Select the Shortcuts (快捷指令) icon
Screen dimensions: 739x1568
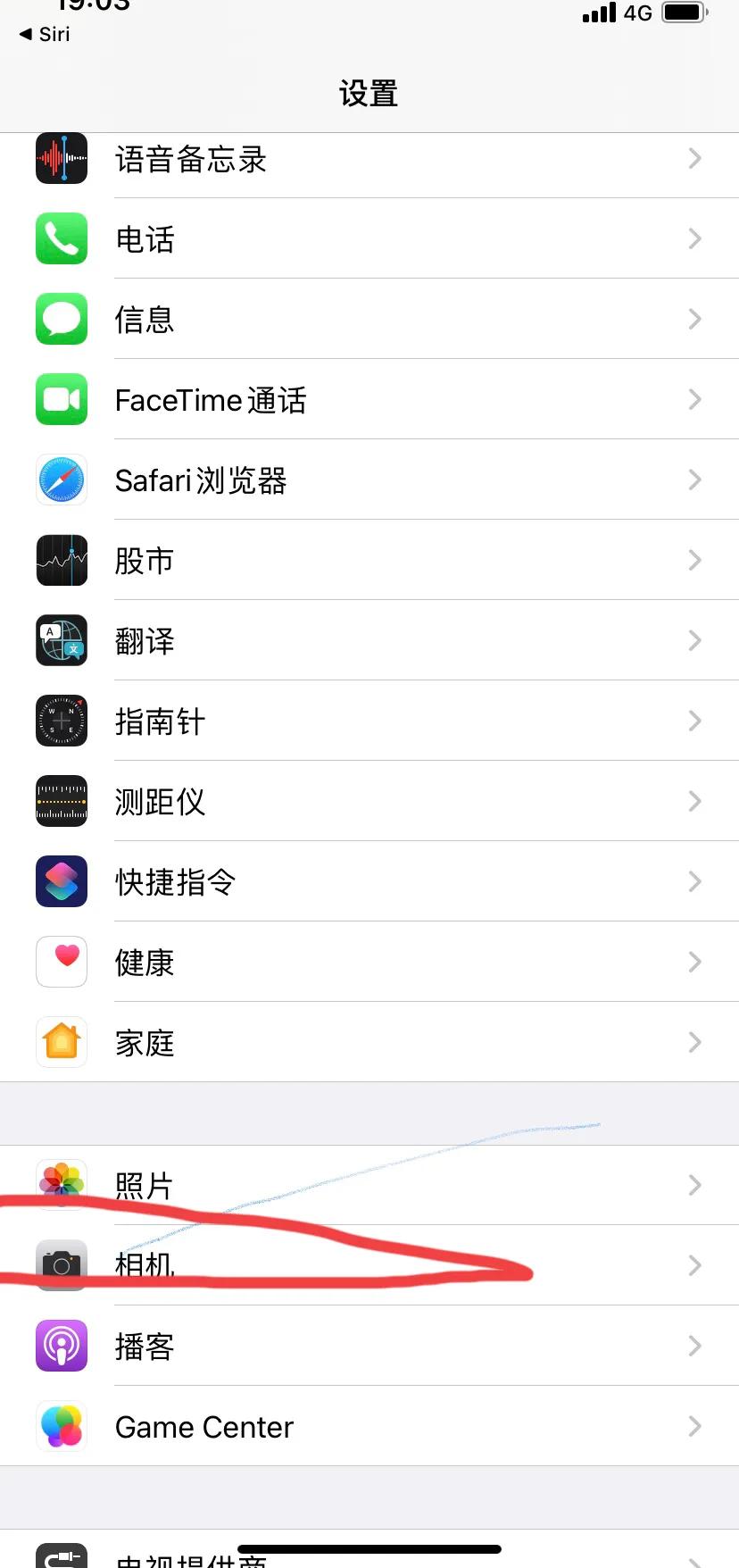(61, 881)
